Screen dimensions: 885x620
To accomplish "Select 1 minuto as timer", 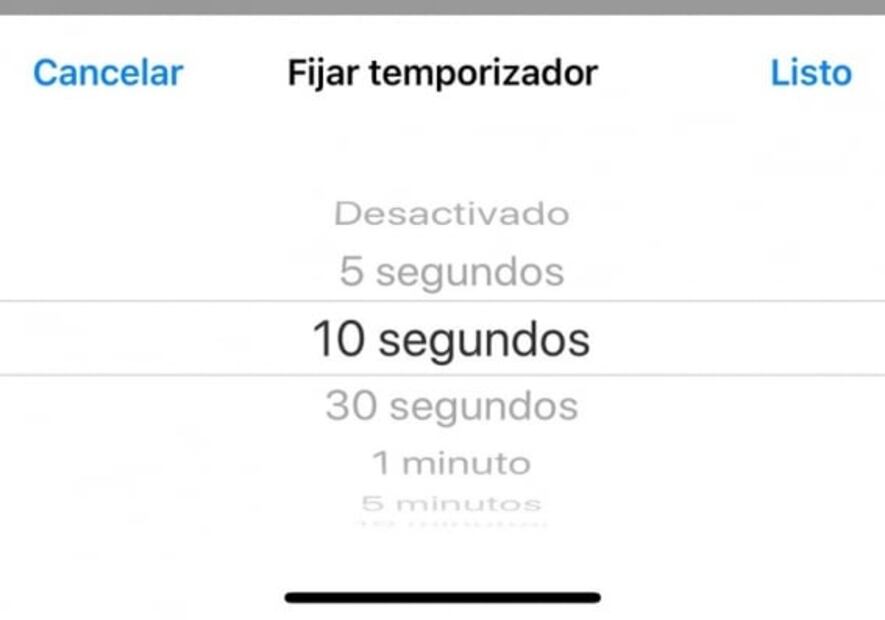I will click(x=451, y=463).
